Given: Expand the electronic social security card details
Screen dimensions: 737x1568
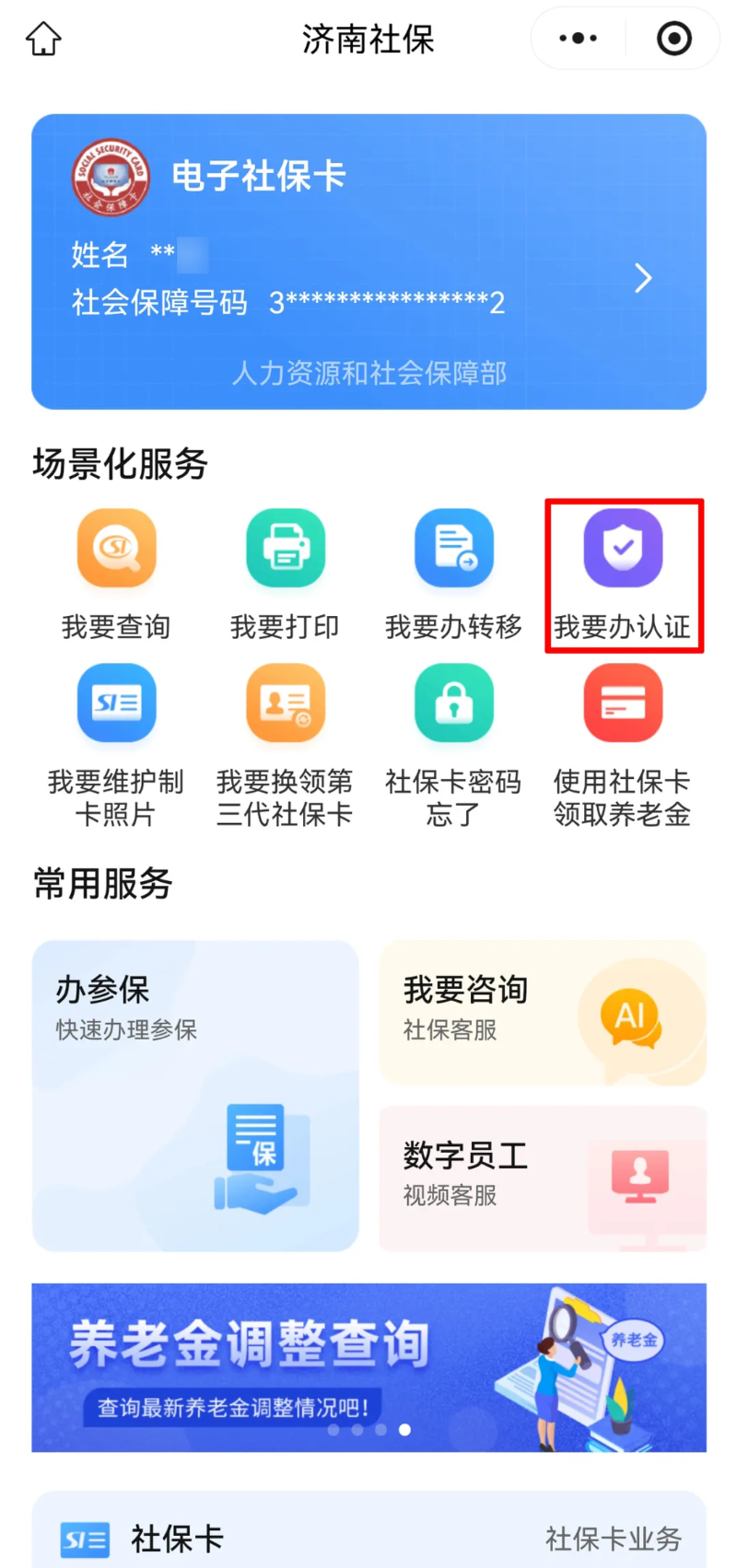Looking at the screenshot, I should pos(643,277).
